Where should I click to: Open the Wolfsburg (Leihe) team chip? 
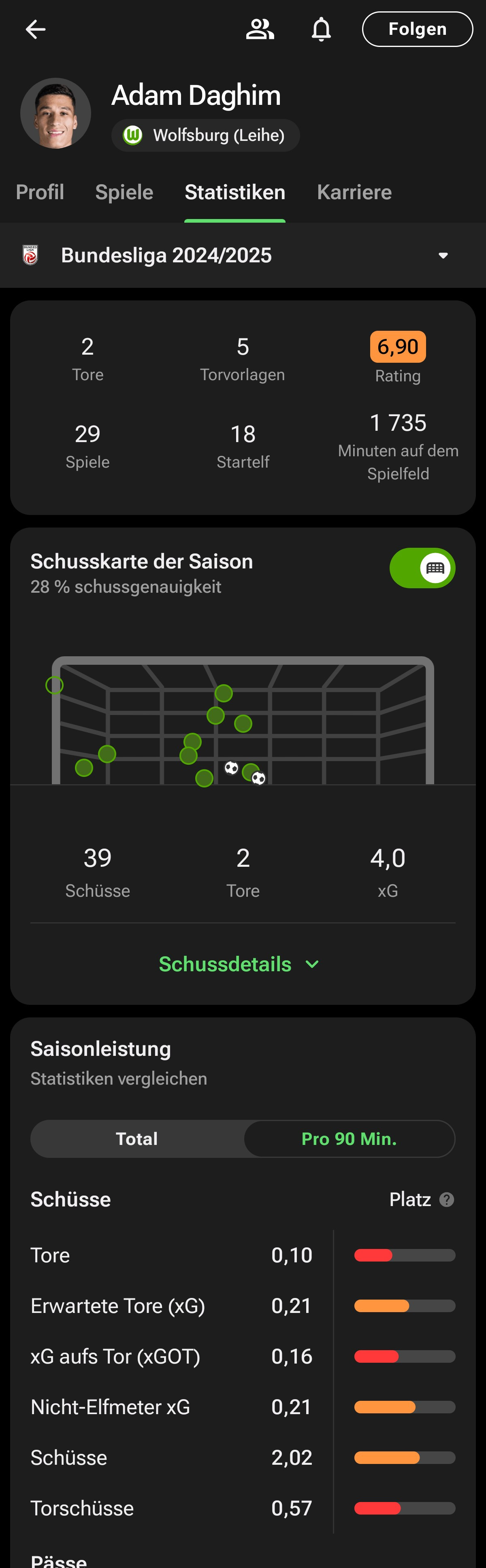[x=205, y=135]
